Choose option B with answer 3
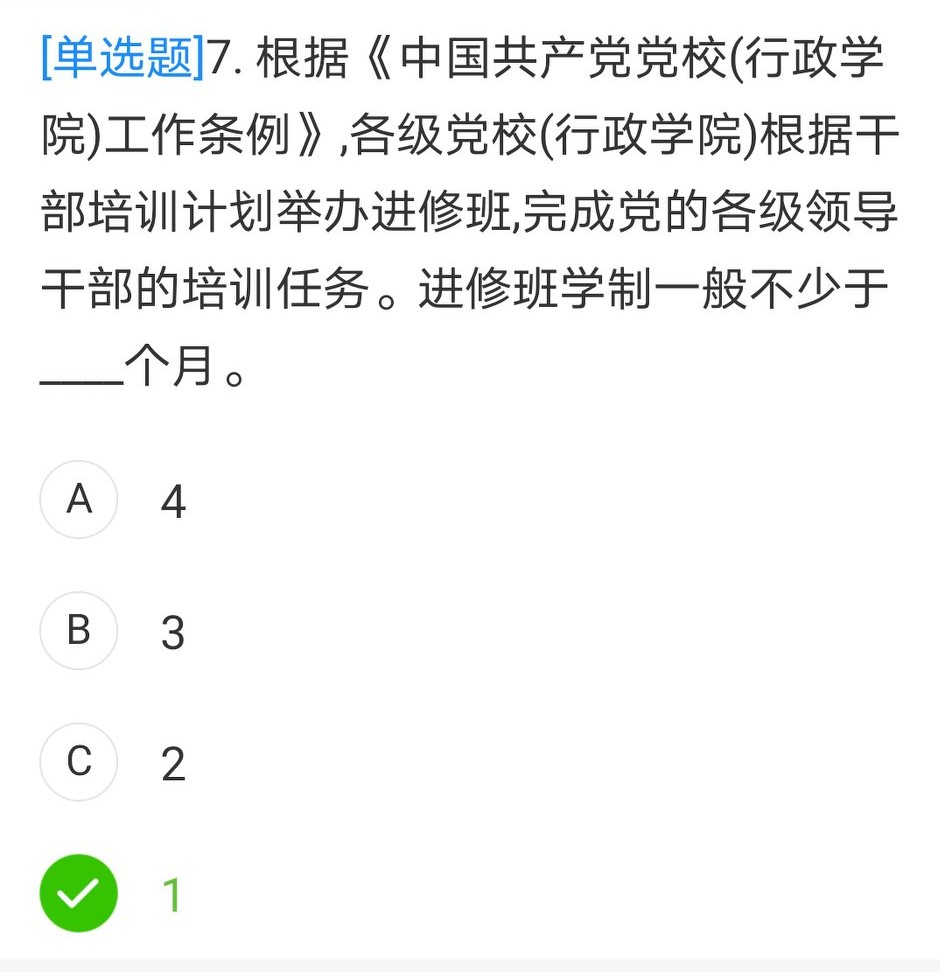 coord(79,631)
